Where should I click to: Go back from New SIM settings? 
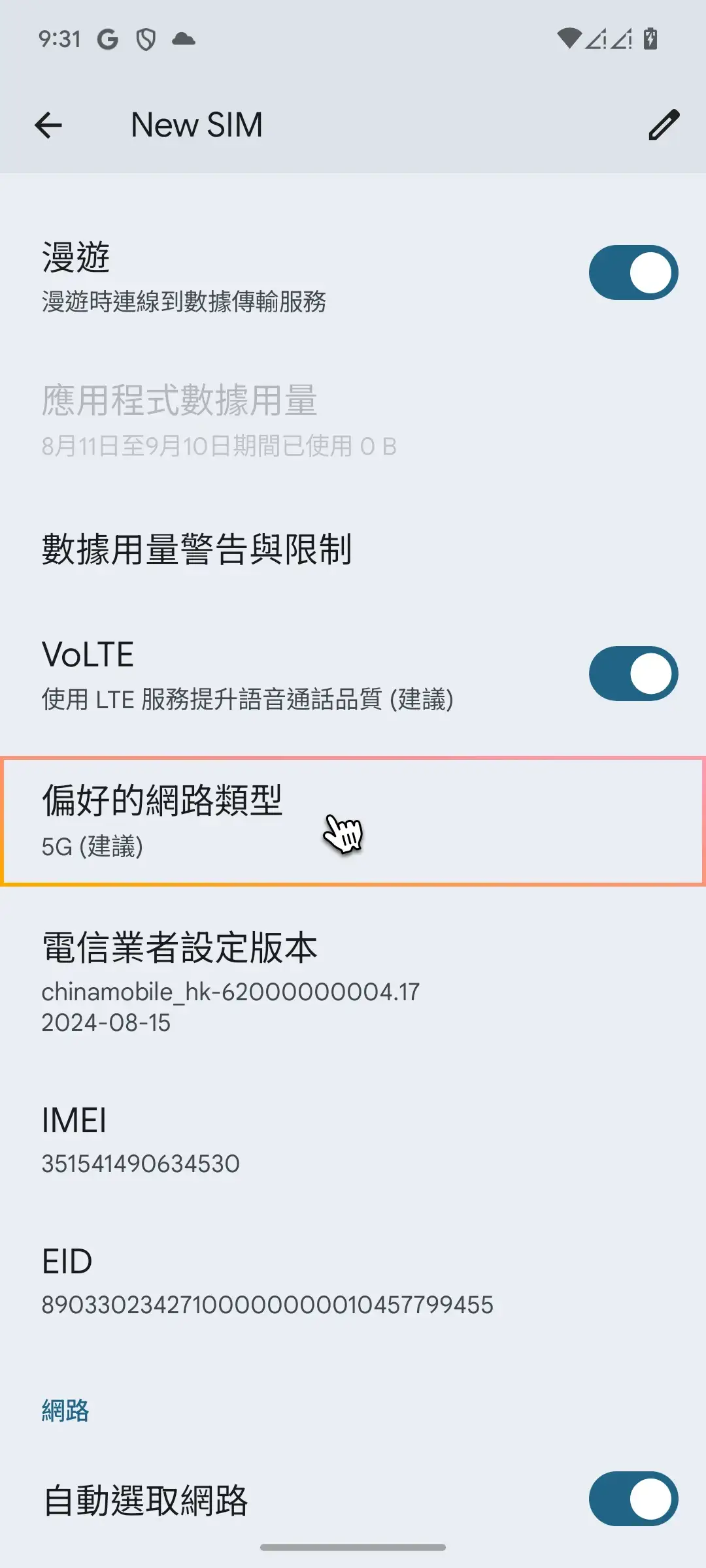[x=48, y=125]
